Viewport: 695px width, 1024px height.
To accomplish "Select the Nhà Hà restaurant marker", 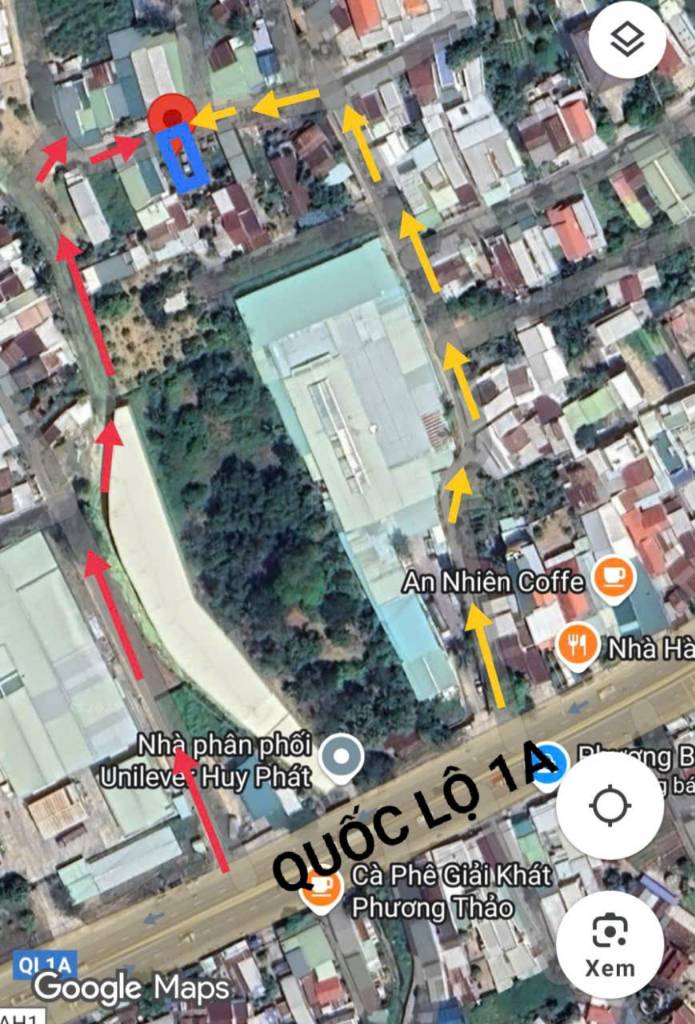I will [x=576, y=646].
